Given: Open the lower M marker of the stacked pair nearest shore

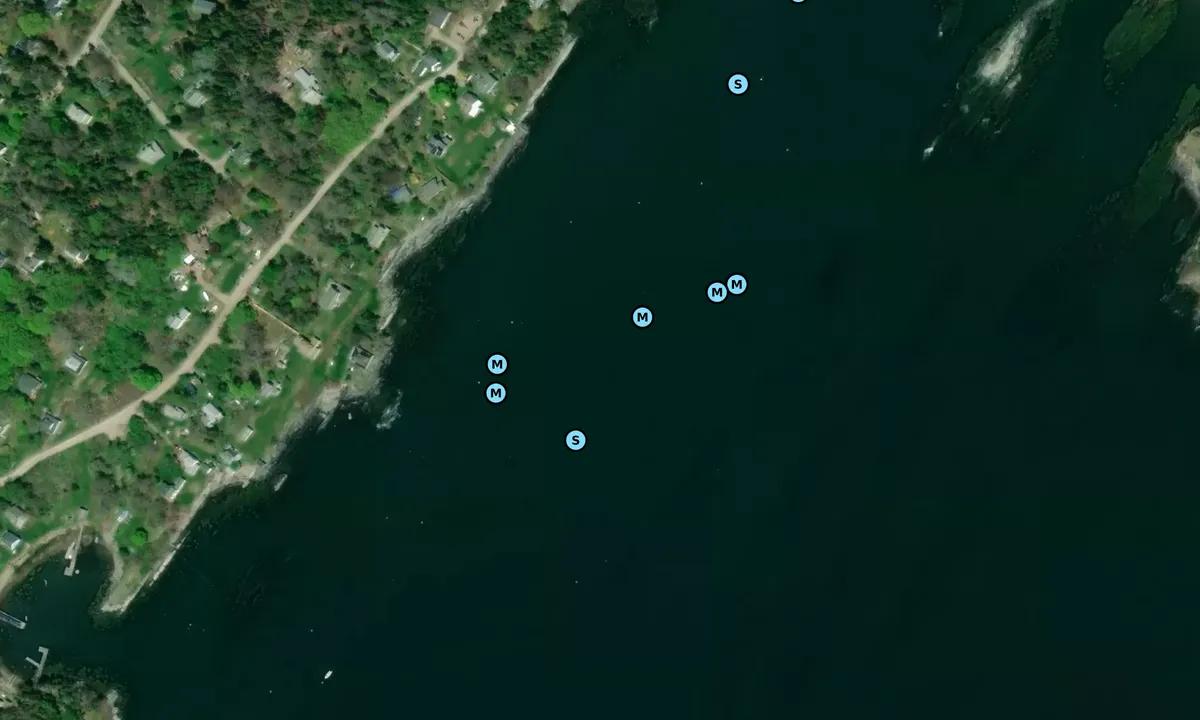Looking at the screenshot, I should click(496, 393).
